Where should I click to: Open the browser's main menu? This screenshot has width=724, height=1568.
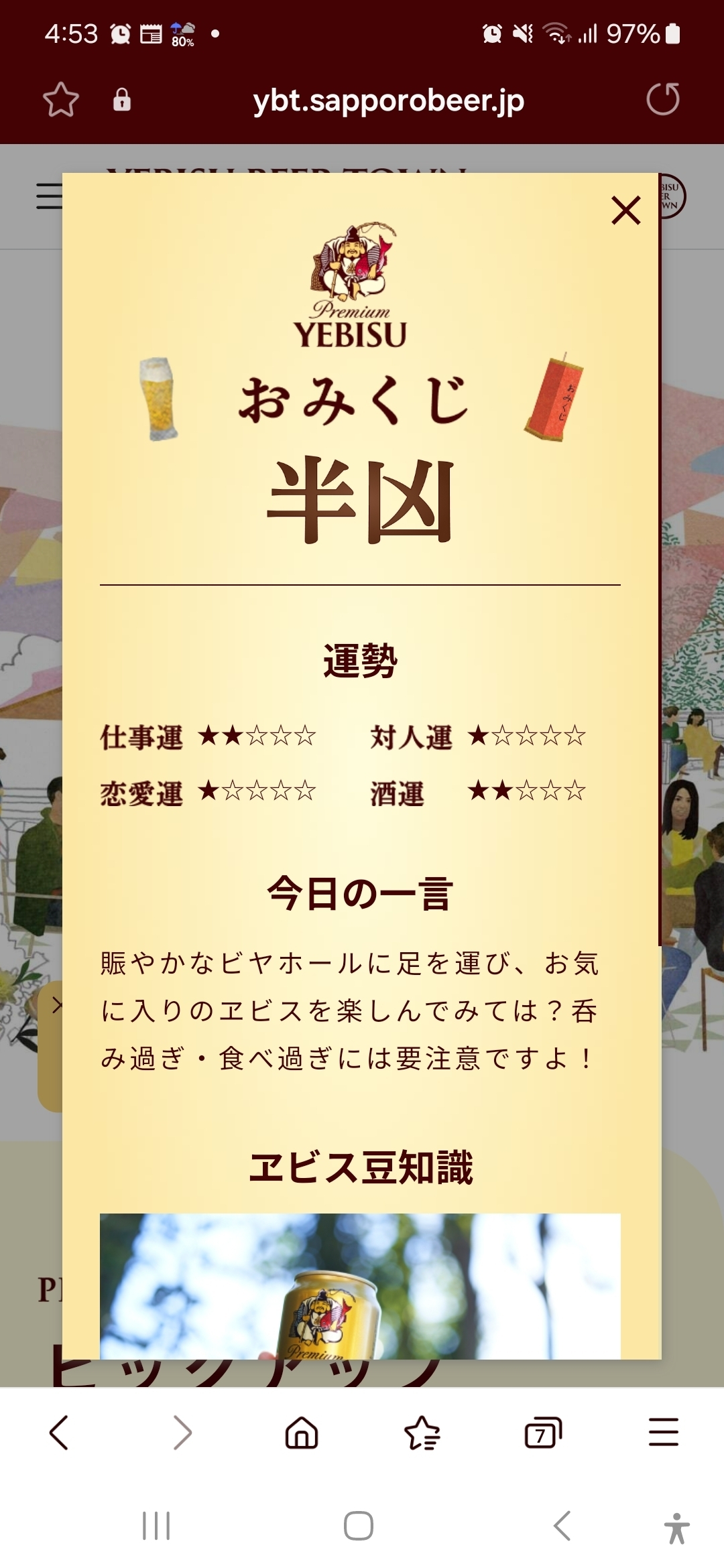pos(664,1432)
